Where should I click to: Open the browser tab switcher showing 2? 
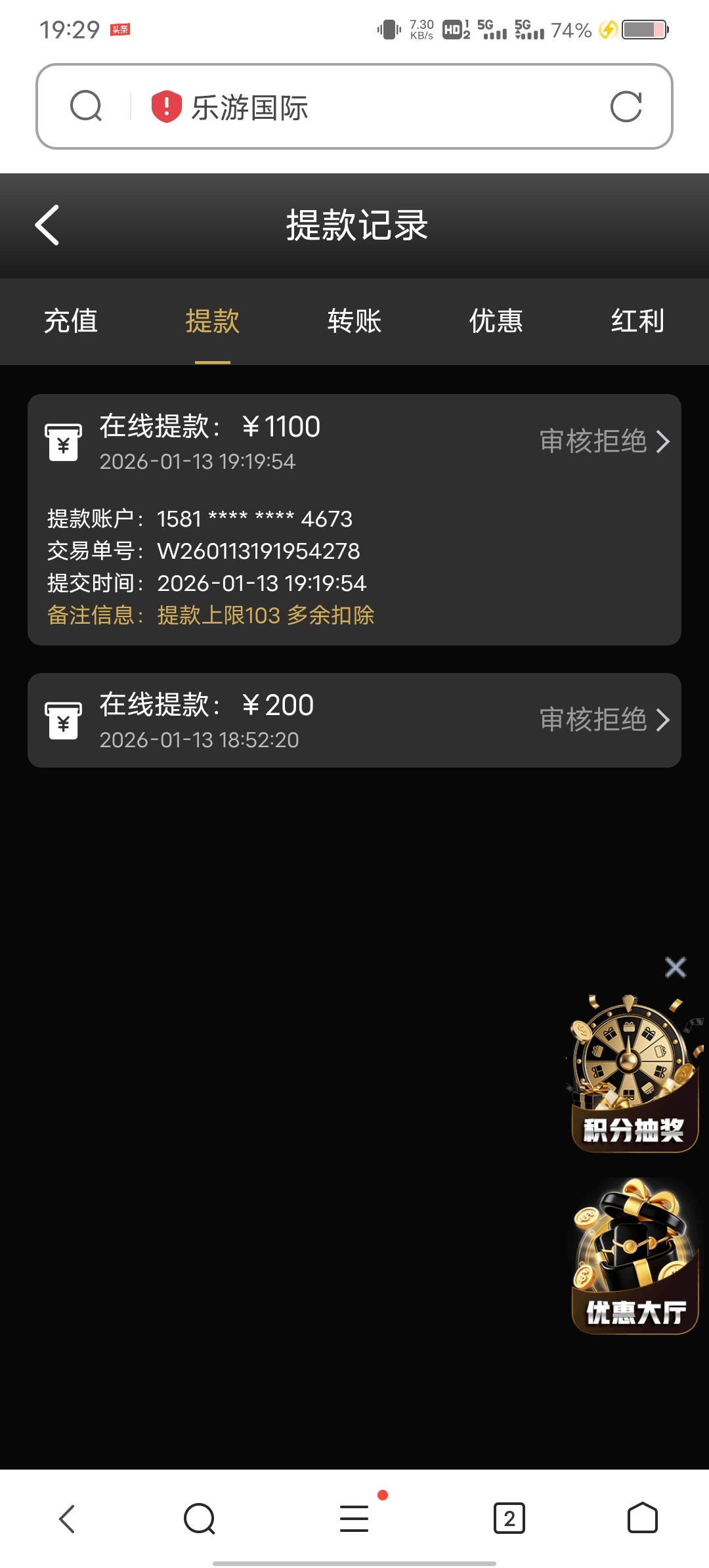(510, 1517)
